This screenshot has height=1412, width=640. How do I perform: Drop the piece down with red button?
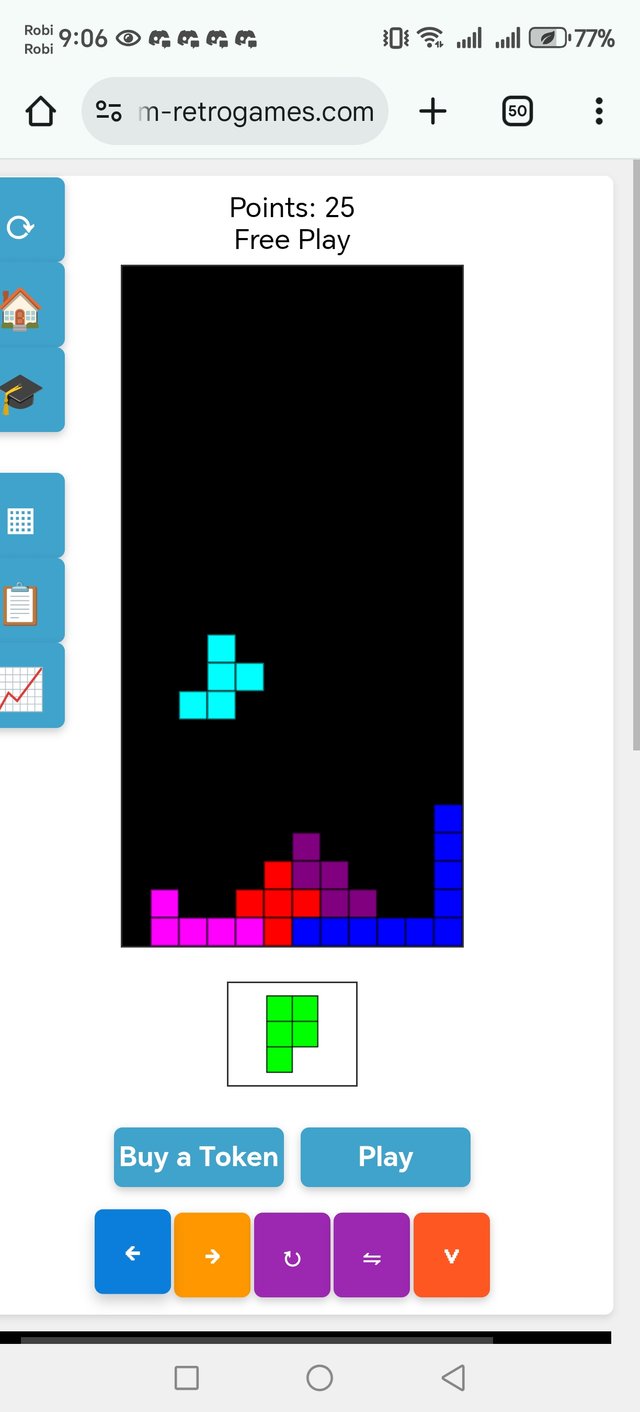tap(451, 1256)
